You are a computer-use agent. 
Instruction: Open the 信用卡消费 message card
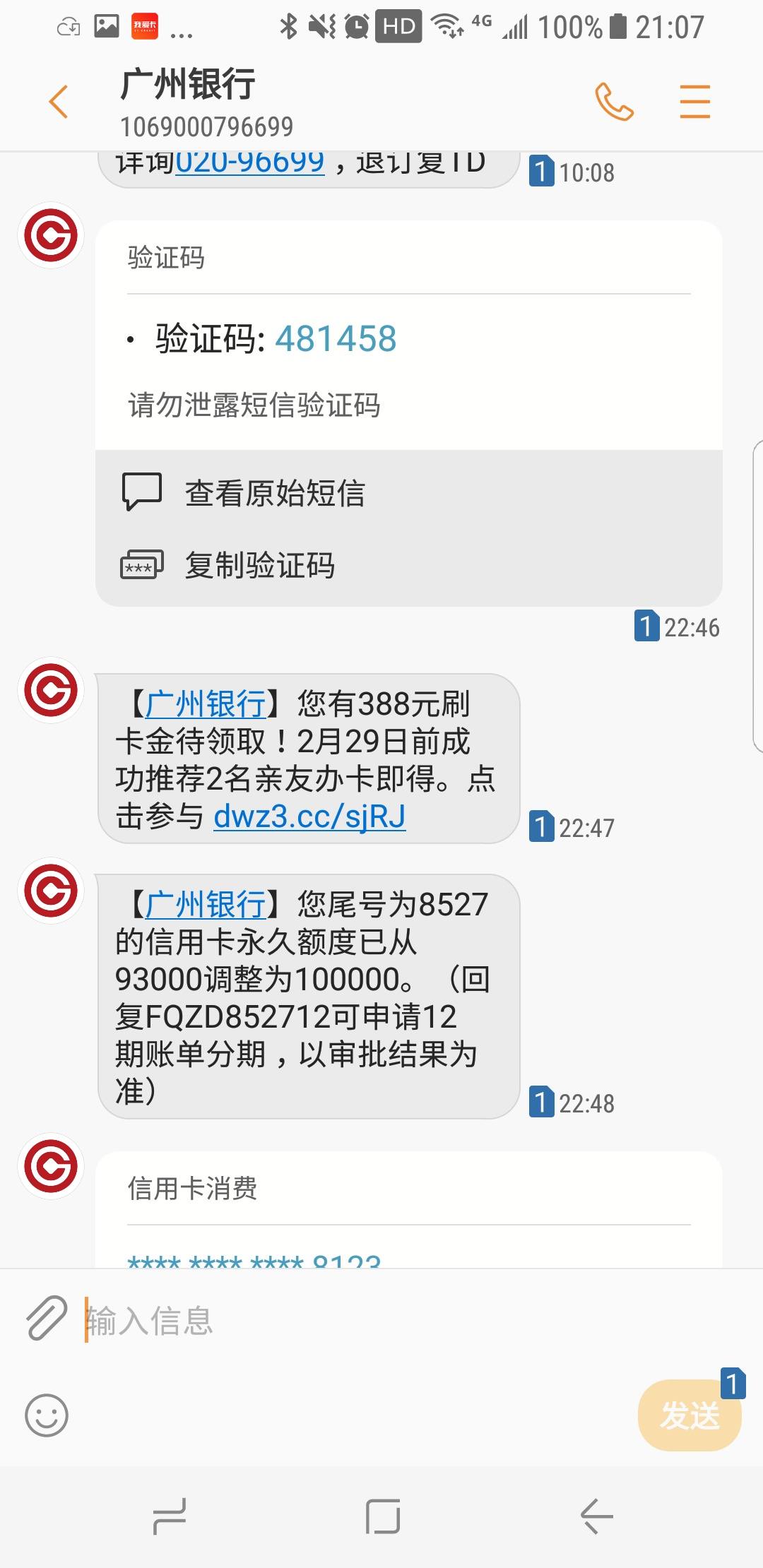[408, 1209]
